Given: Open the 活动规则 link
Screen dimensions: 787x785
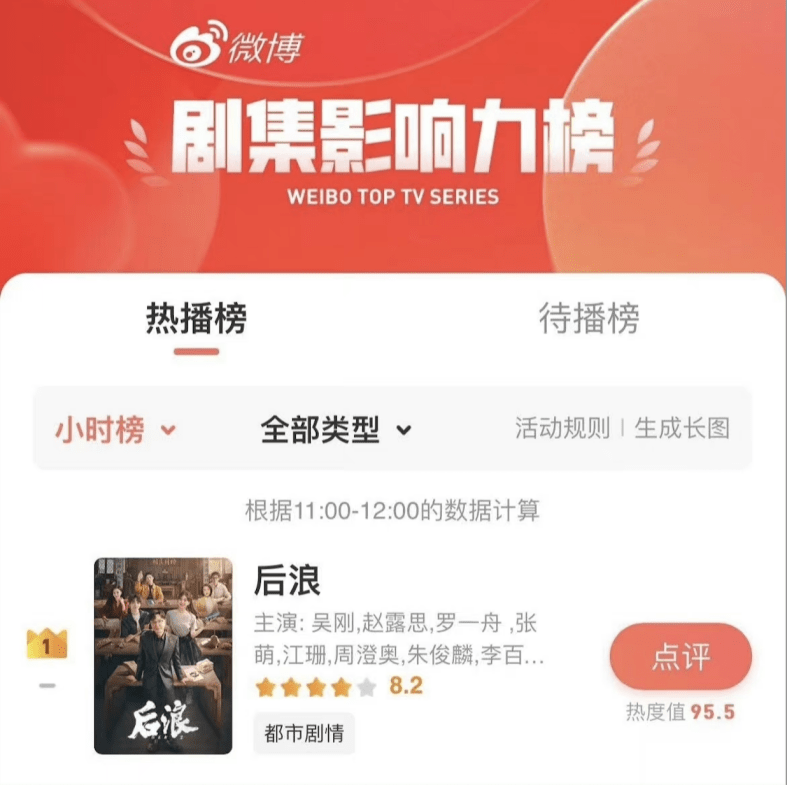Looking at the screenshot, I should pyautogui.click(x=562, y=429).
